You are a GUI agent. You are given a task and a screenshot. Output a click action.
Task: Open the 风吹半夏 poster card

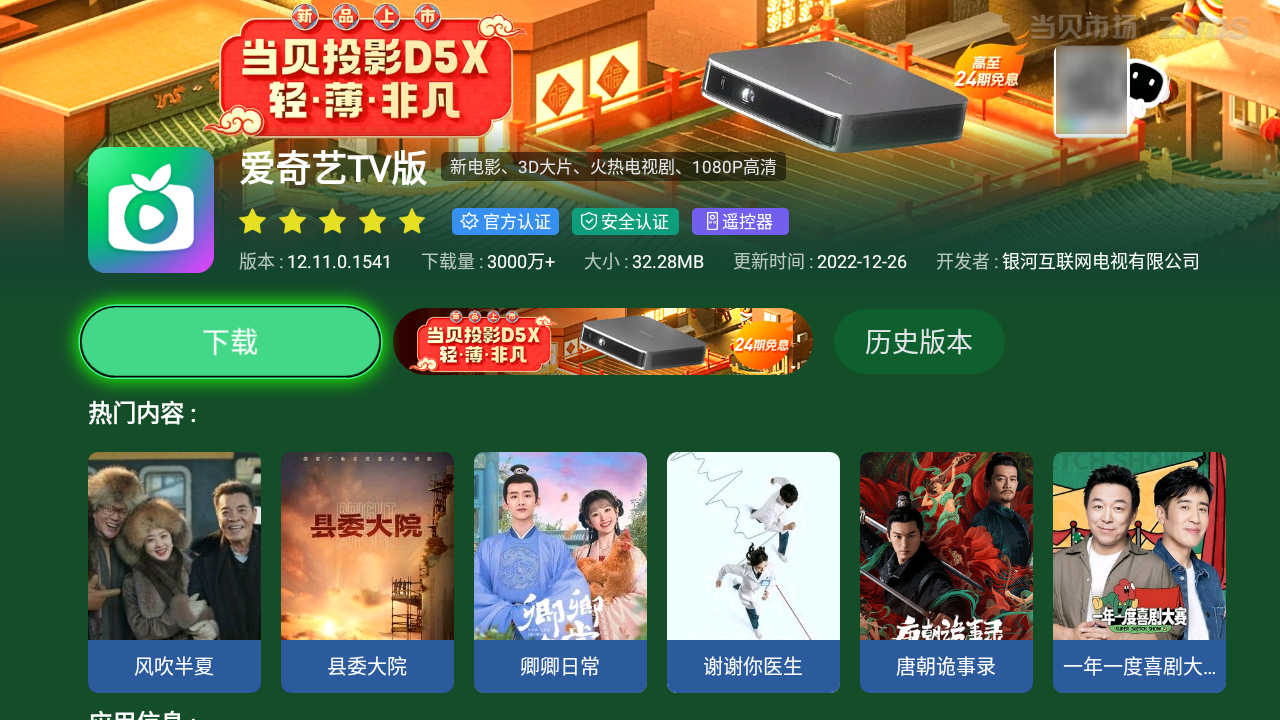point(174,571)
